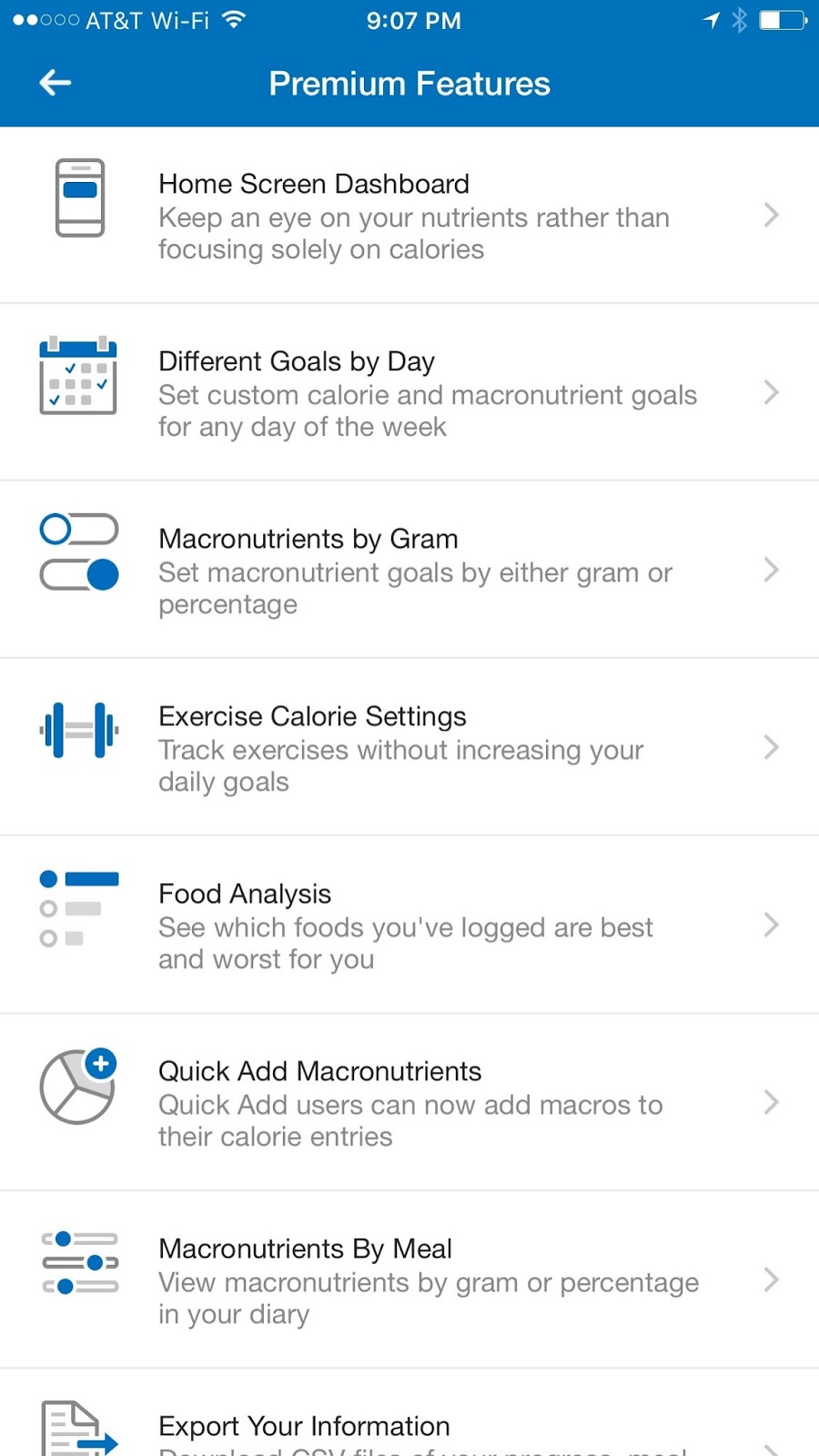Click the Different Goals by Day calendar icon
This screenshot has width=819, height=1456.
78,378
